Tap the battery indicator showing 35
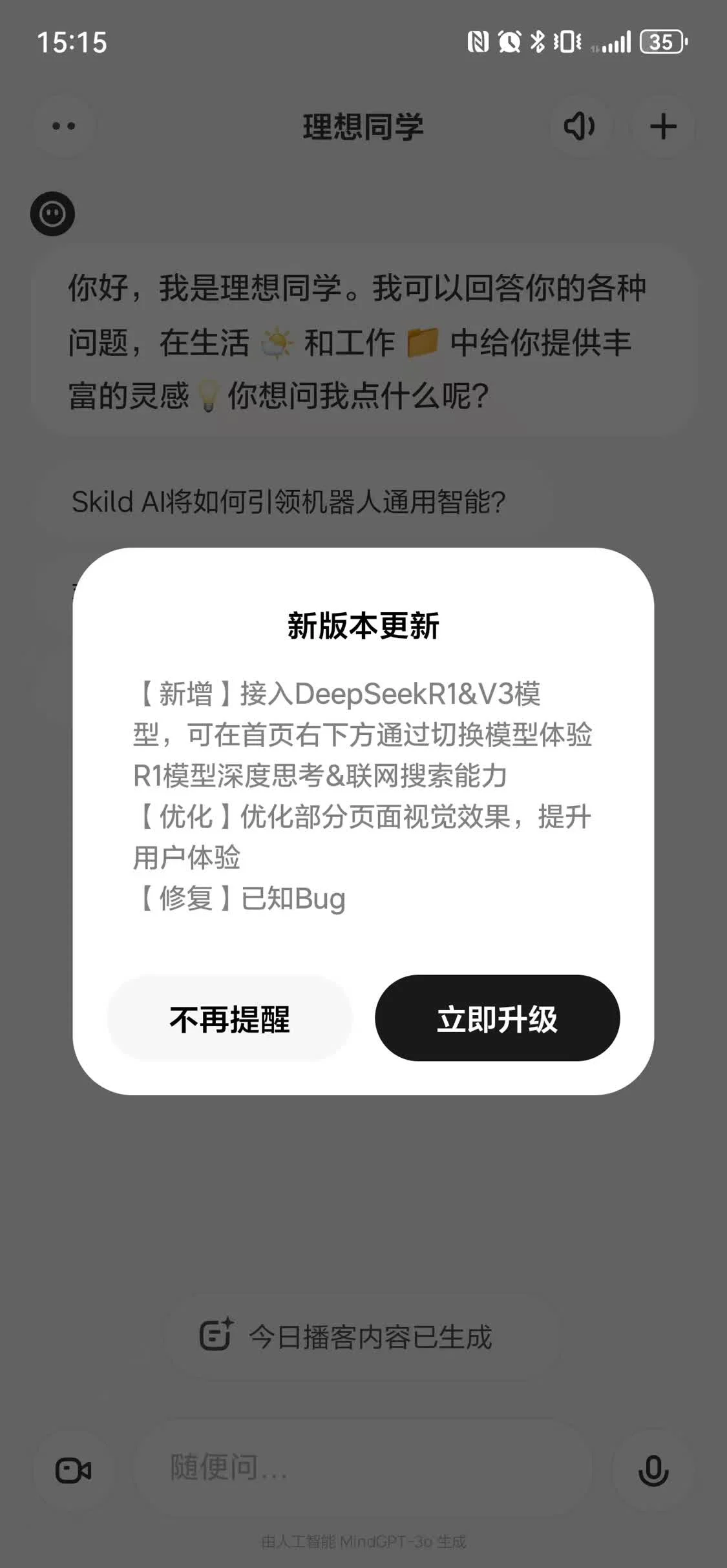 coord(660,42)
